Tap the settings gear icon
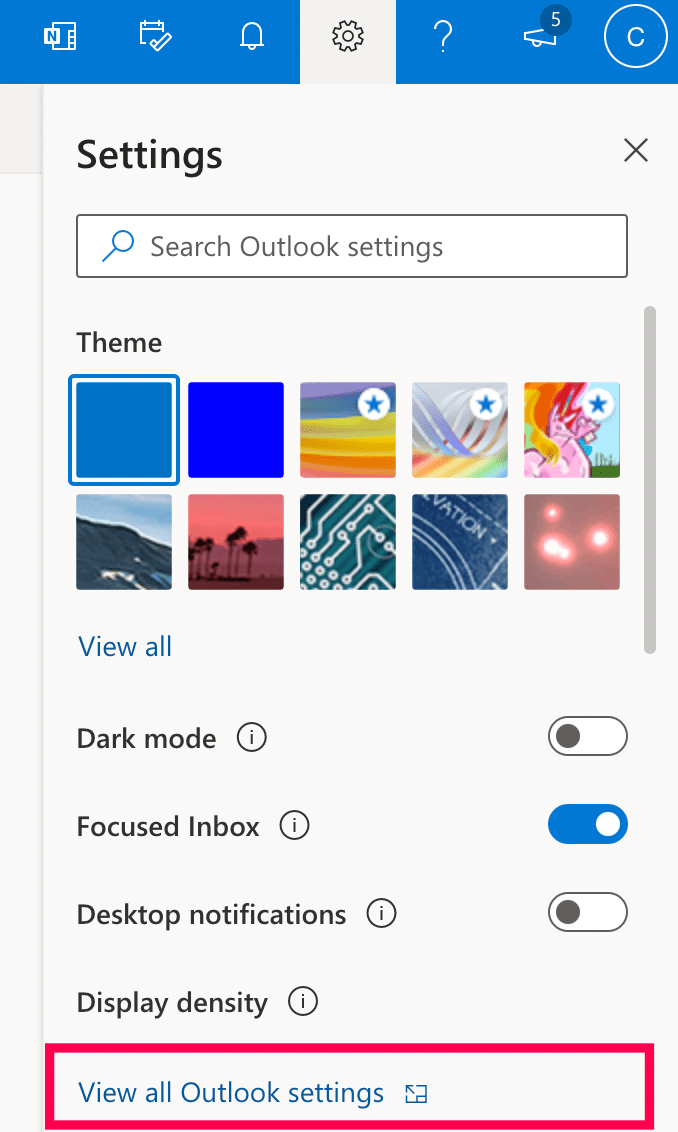 [347, 35]
